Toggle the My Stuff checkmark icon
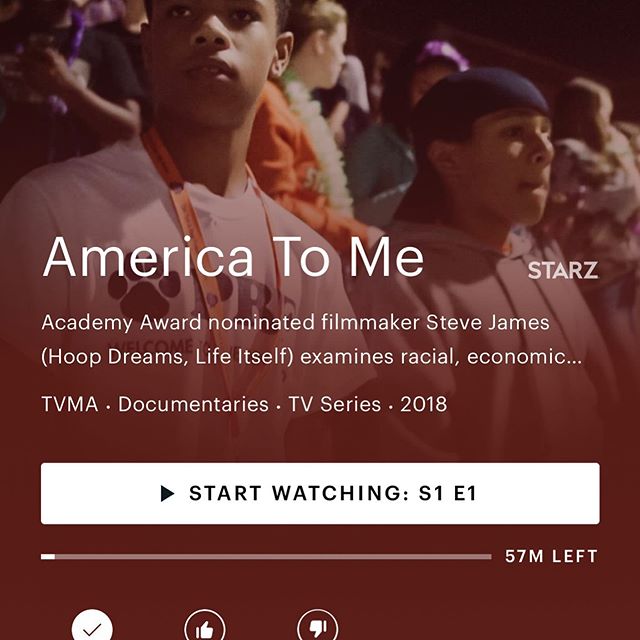Viewport: 640px width, 640px height. coord(92,627)
